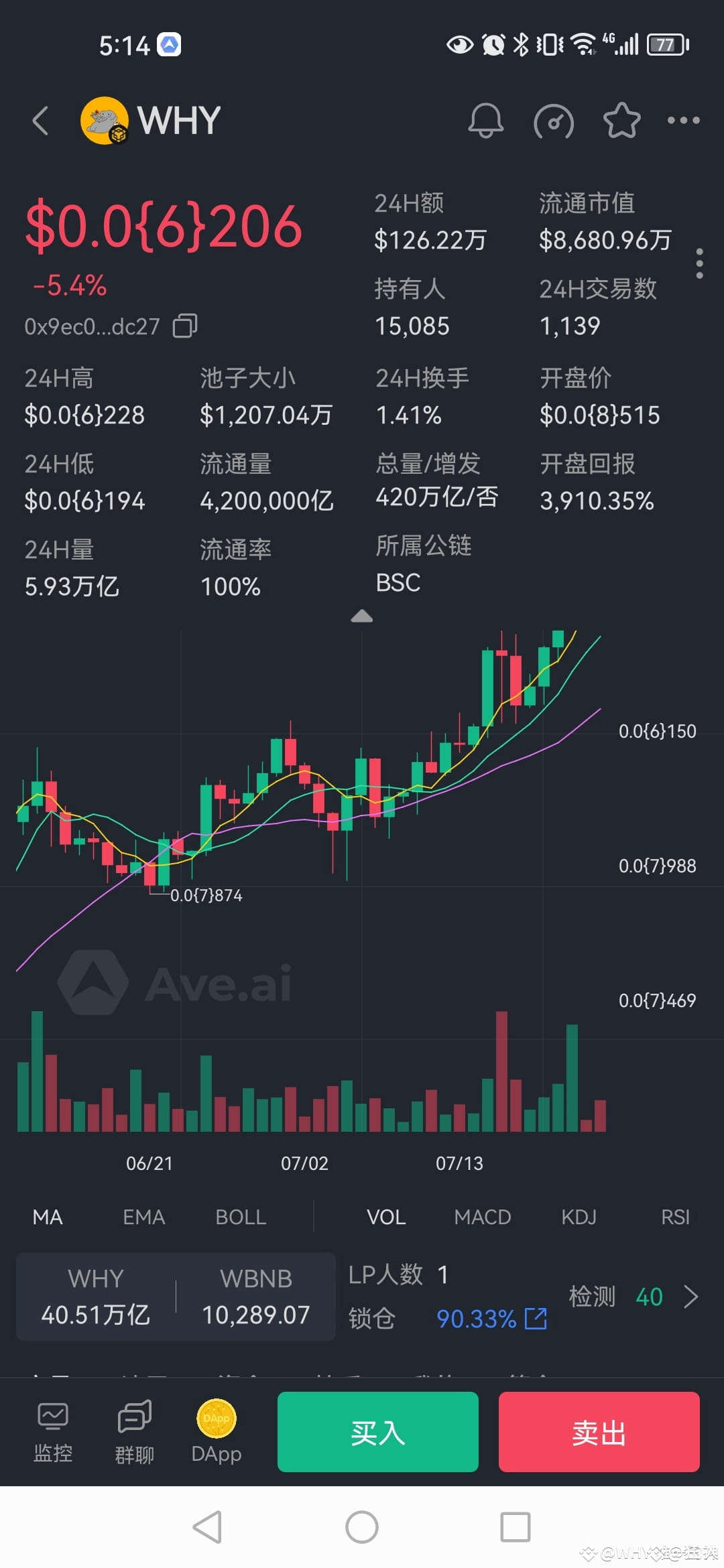This screenshot has width=724, height=1568.
Task: Tap the alert gauge icon in the header
Action: (554, 121)
